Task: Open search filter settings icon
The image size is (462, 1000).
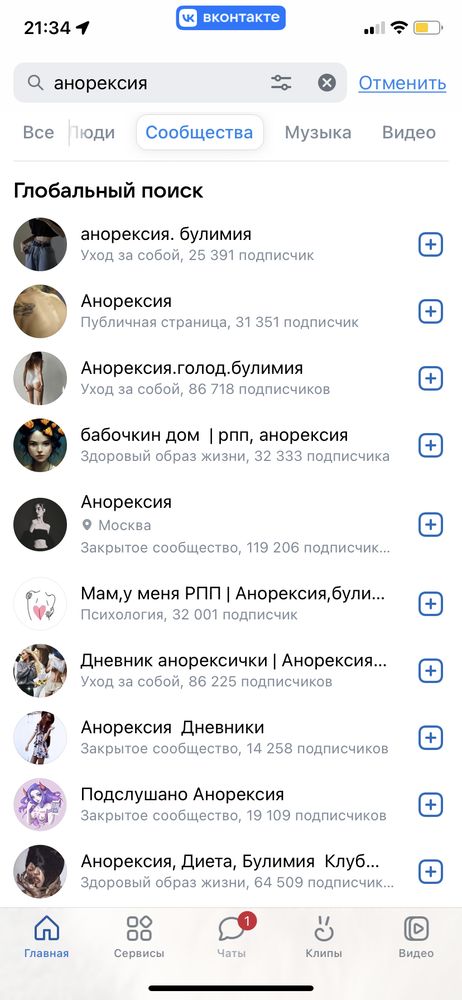Action: click(281, 82)
